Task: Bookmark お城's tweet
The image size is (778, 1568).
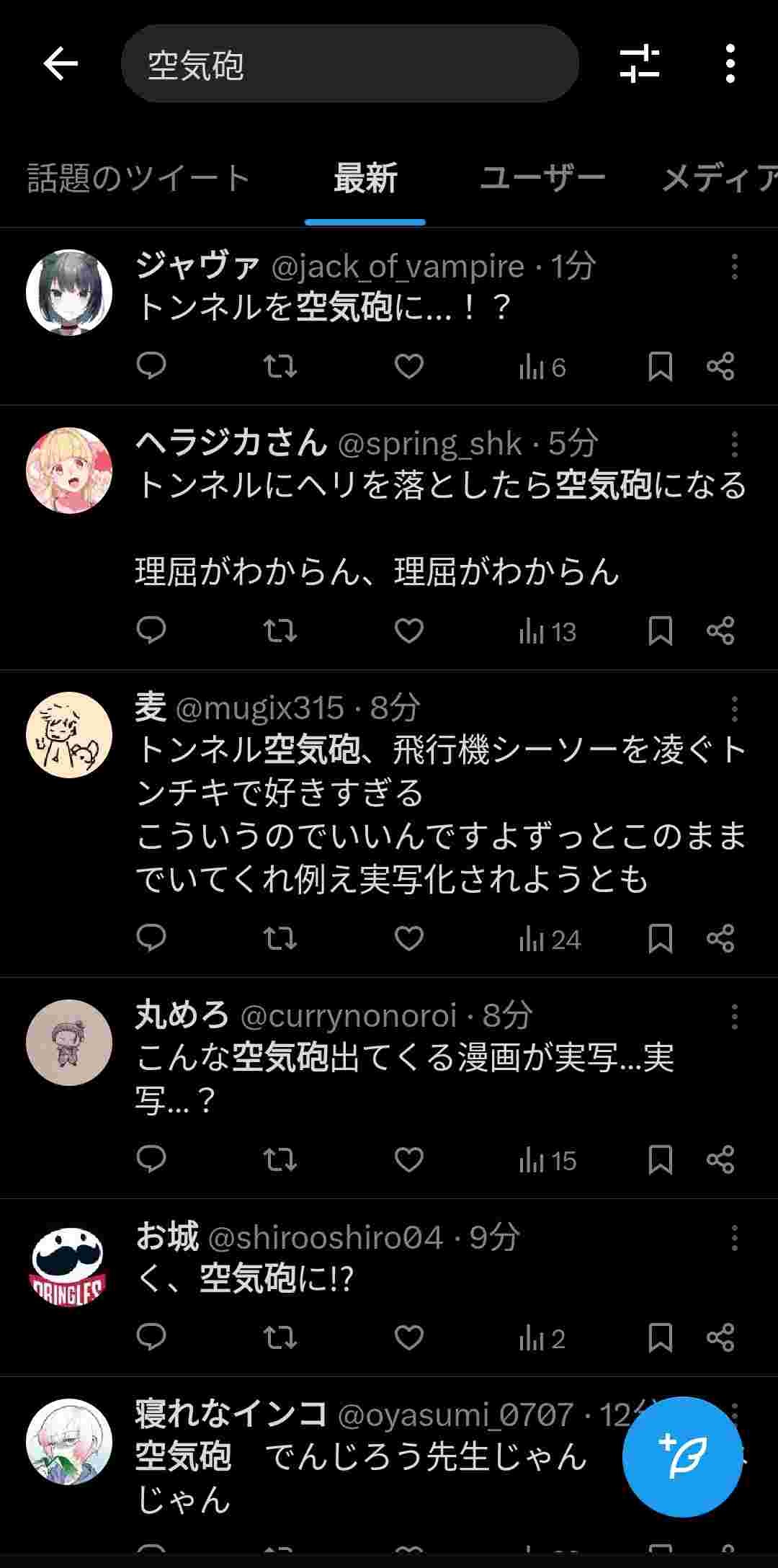Action: [660, 1338]
